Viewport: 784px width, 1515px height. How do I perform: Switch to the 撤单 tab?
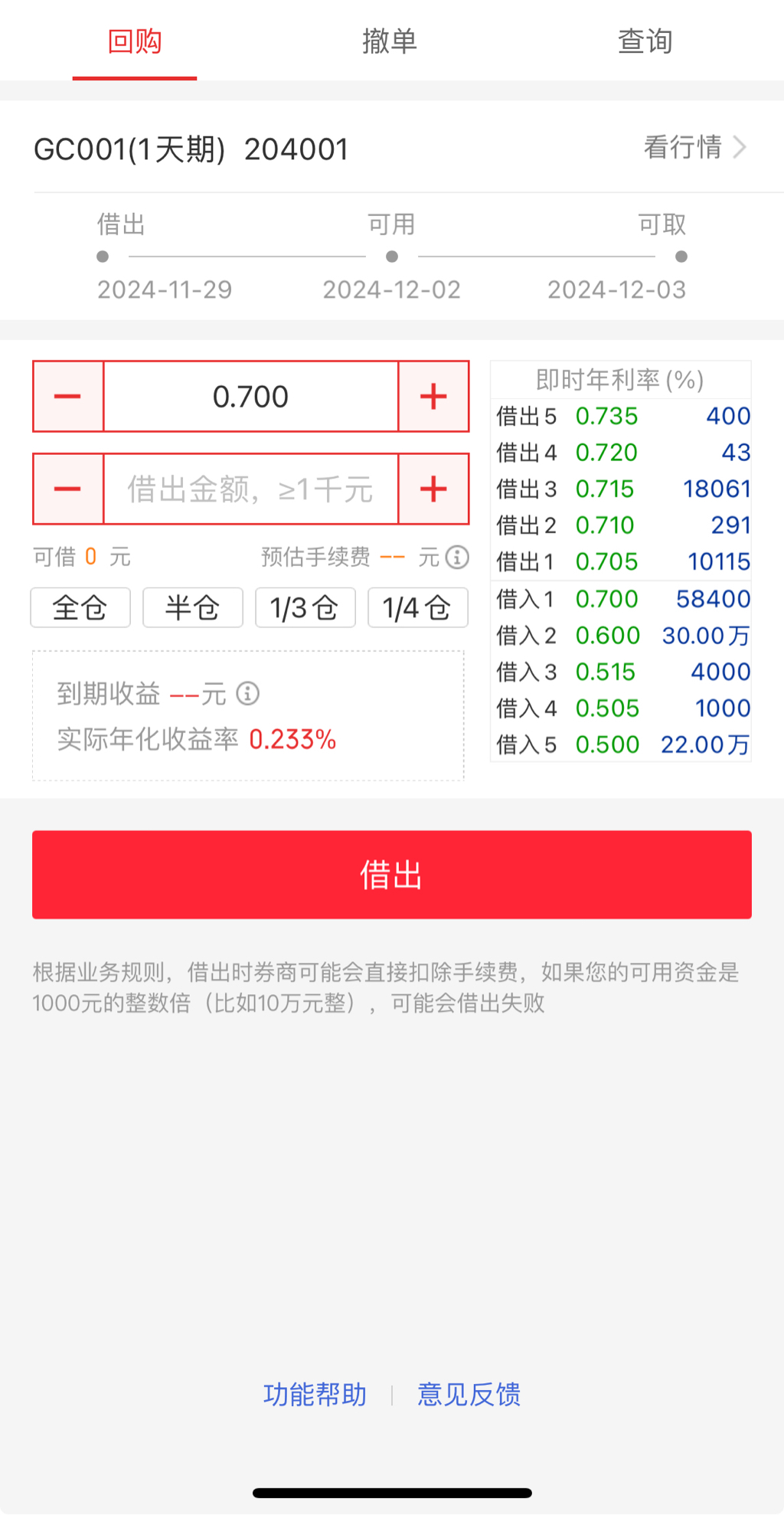point(390,41)
